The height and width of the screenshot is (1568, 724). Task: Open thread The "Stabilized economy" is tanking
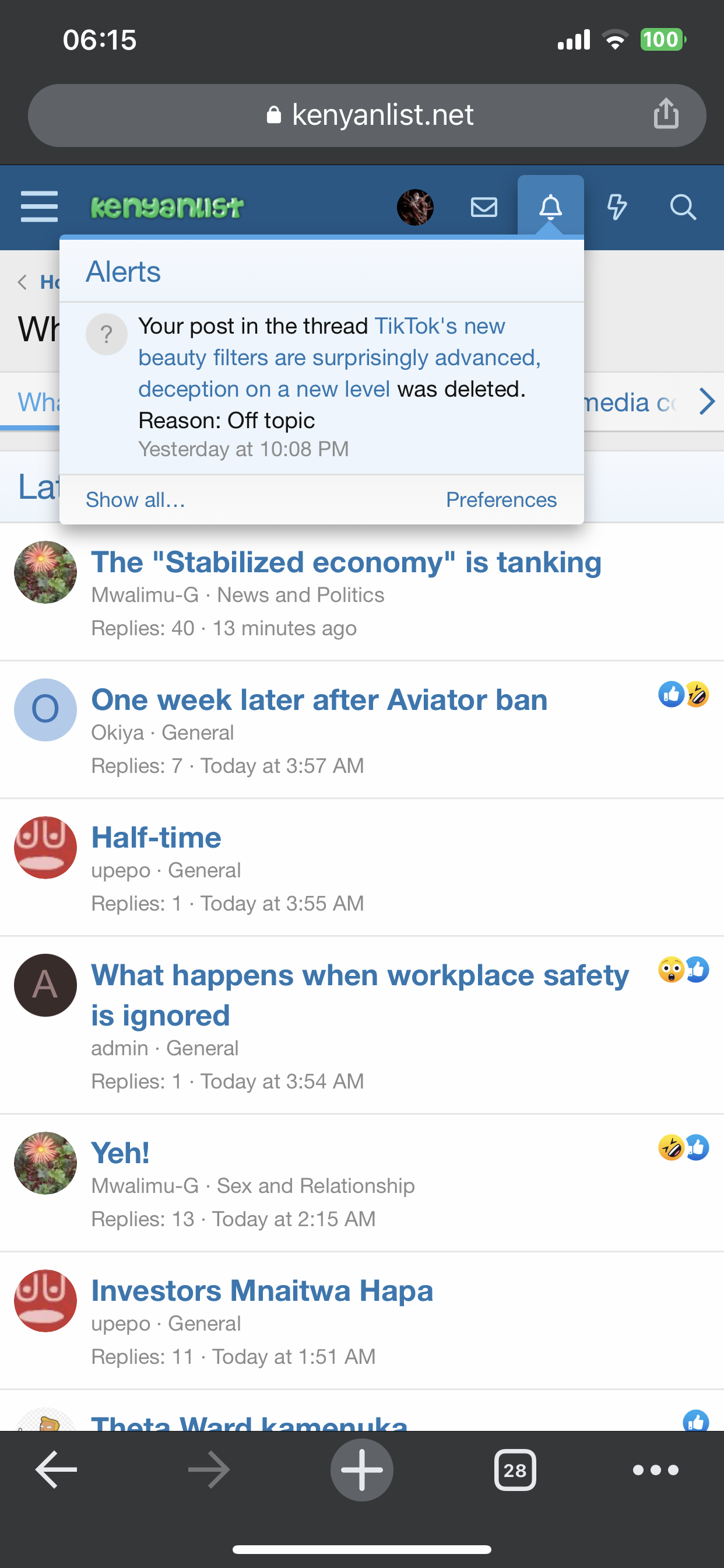[x=346, y=562]
